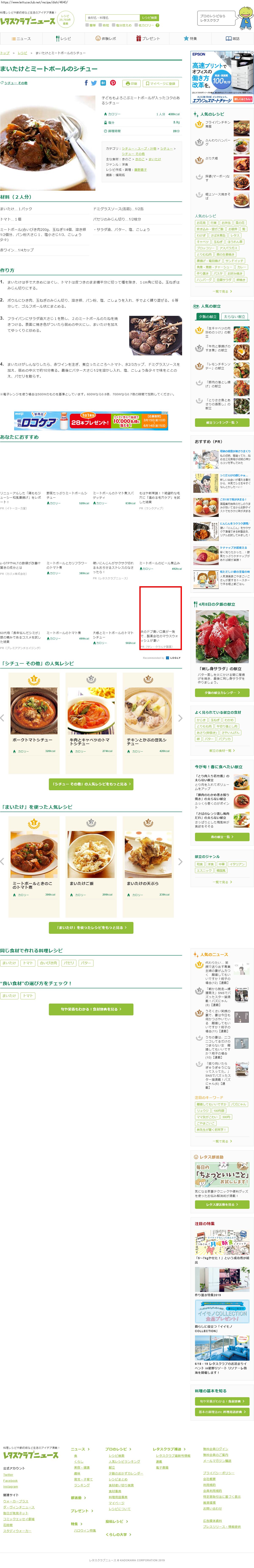Open the 食材辞典を見る ingredient dictionary button
Viewport: 254px width, 1568px height.
pyautogui.click(x=91, y=1009)
